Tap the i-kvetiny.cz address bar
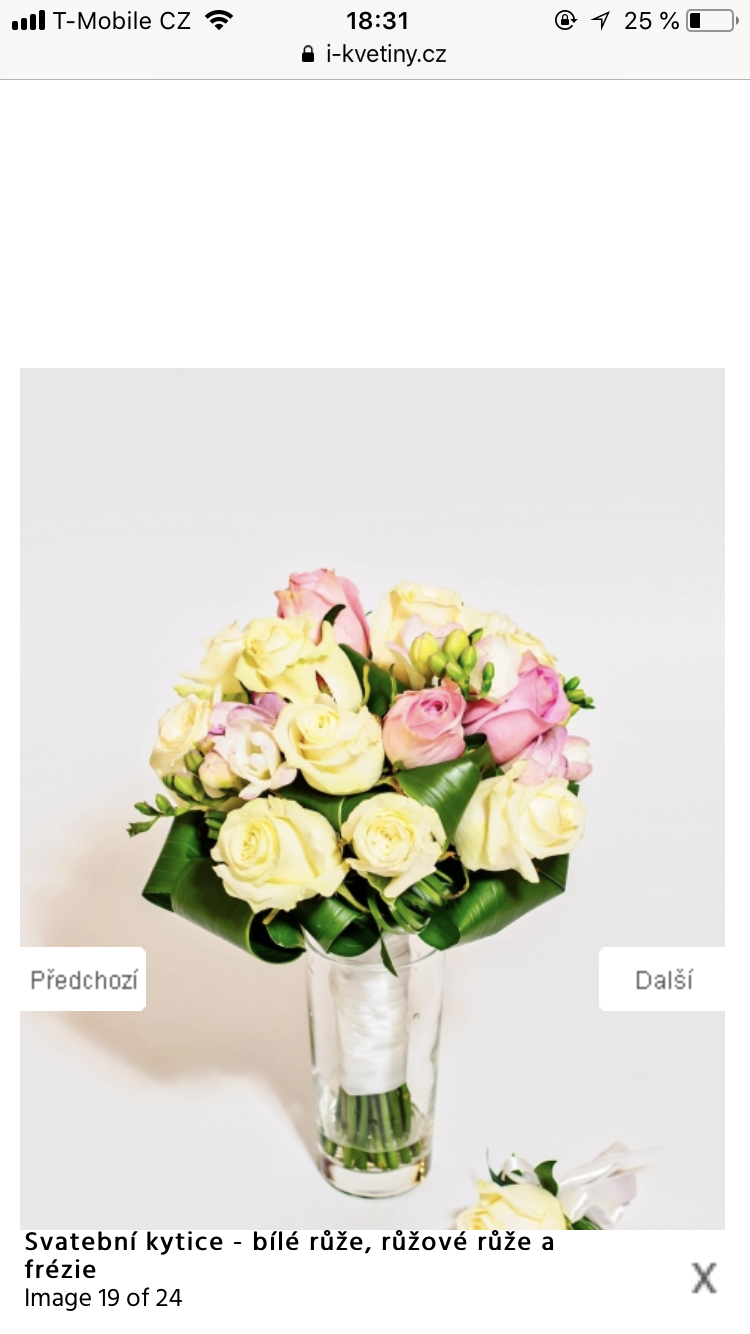Screen dimensions: 750x1334 [374, 54]
